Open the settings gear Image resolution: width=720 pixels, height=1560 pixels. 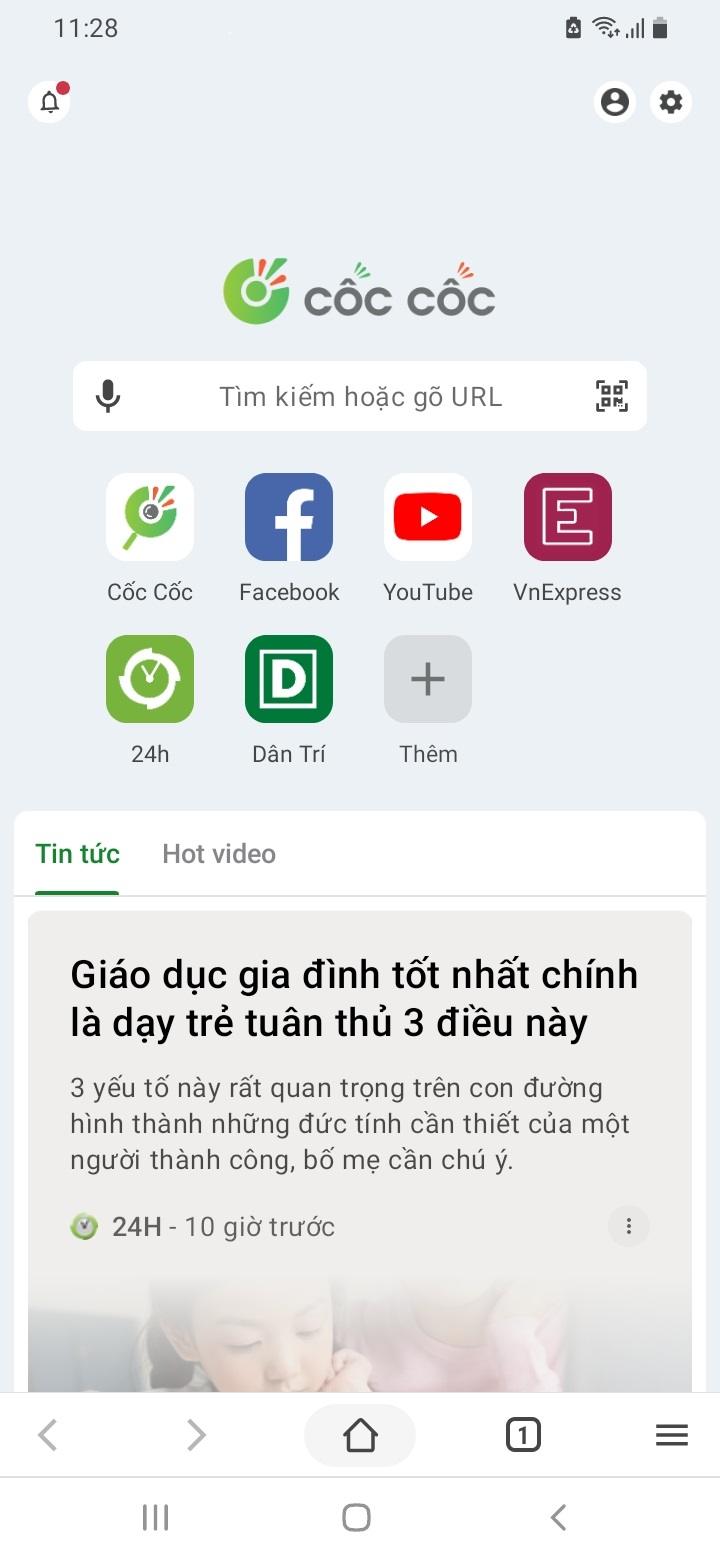point(671,102)
